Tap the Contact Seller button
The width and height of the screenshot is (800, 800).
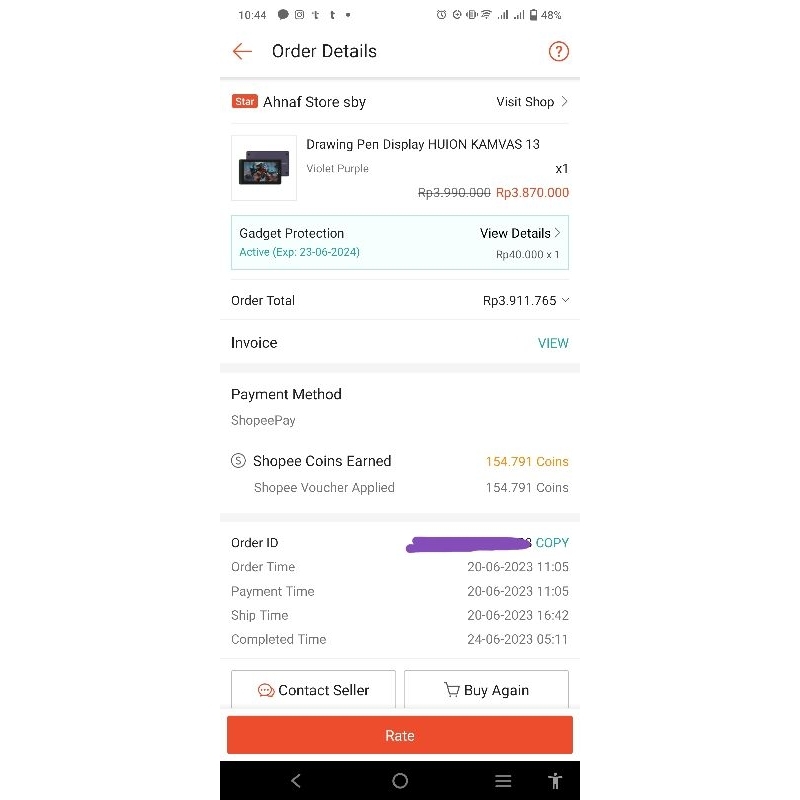(313, 690)
